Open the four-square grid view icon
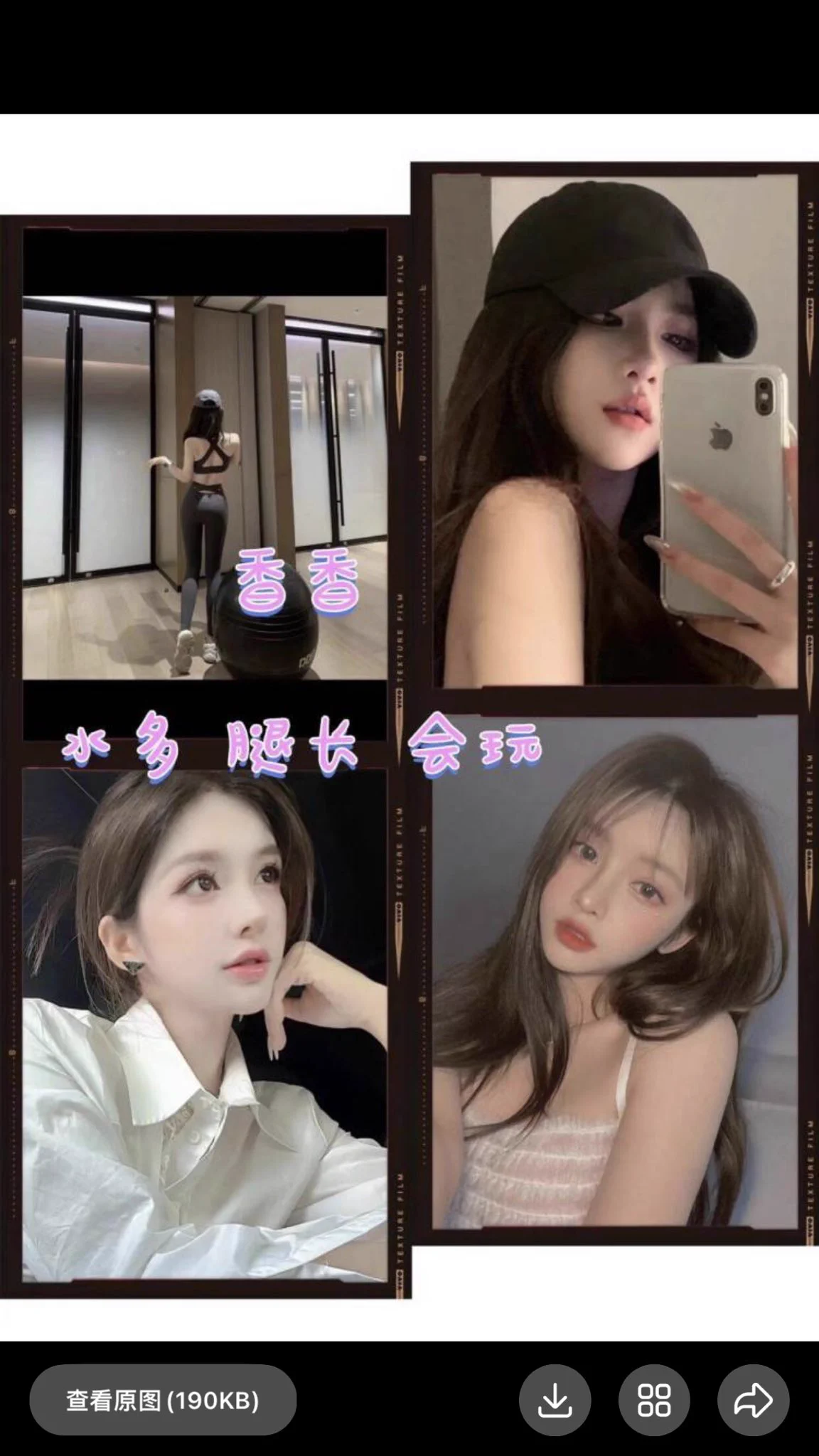 coord(654,1400)
